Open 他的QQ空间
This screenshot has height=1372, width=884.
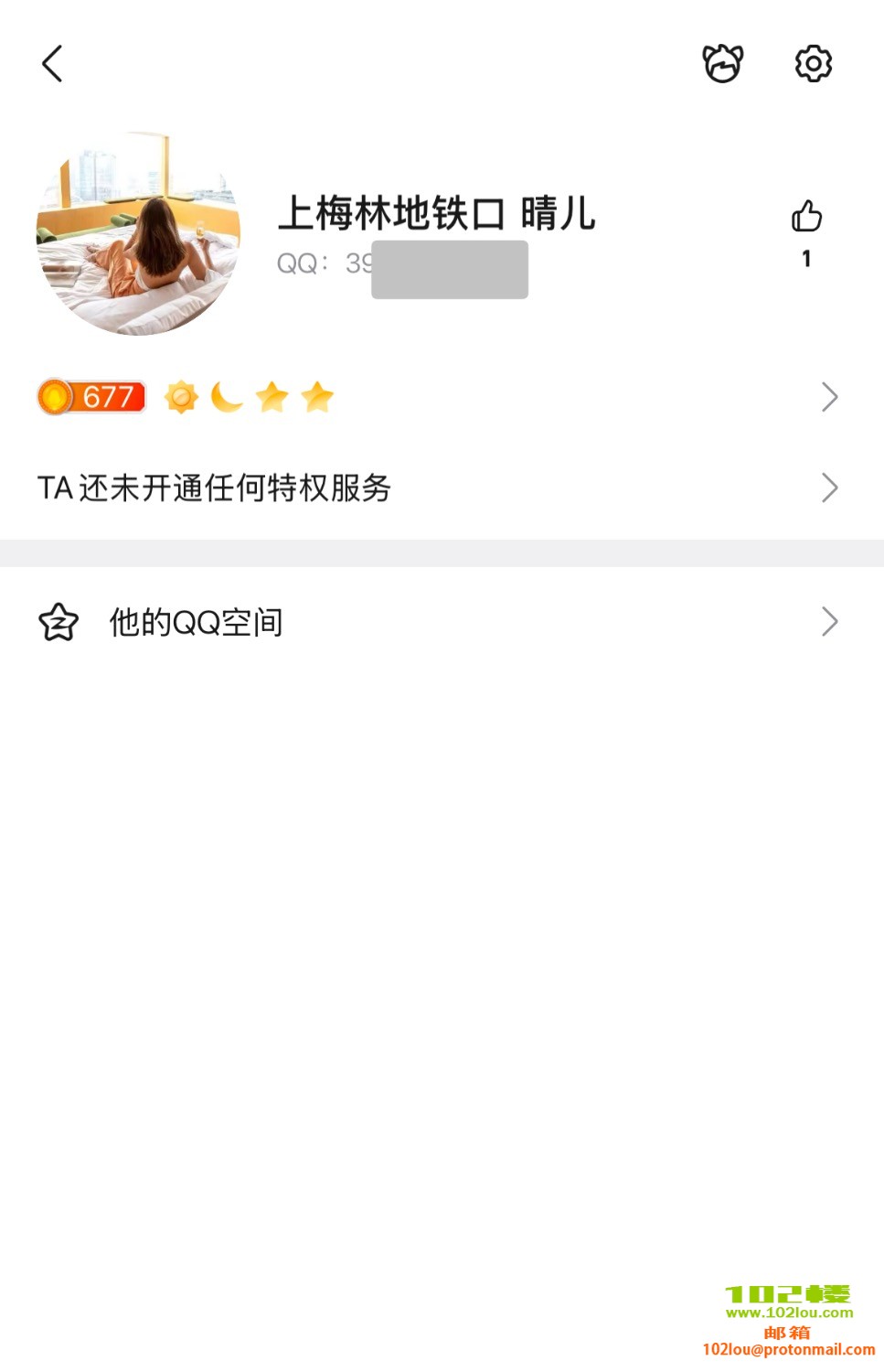click(x=439, y=622)
